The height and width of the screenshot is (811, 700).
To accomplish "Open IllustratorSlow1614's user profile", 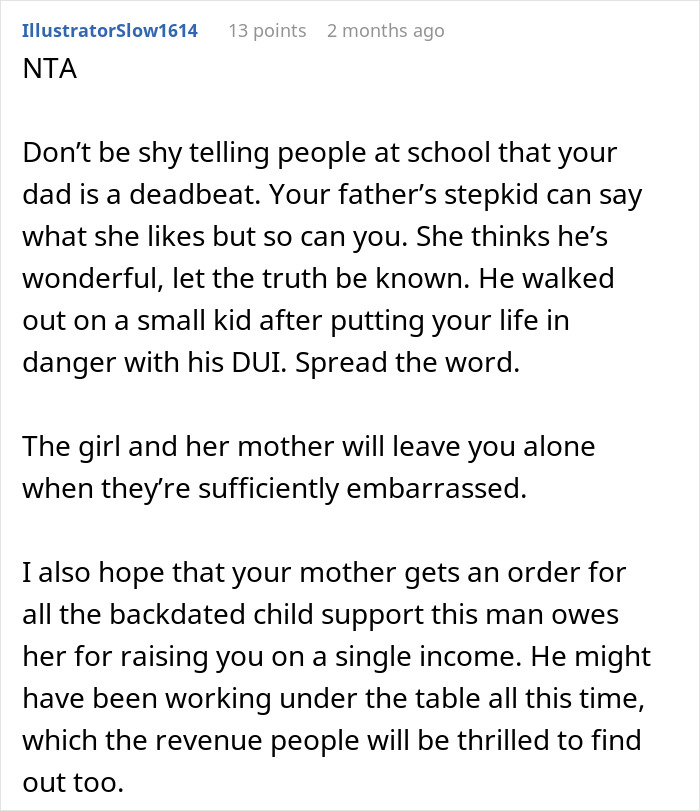I will tap(109, 31).
